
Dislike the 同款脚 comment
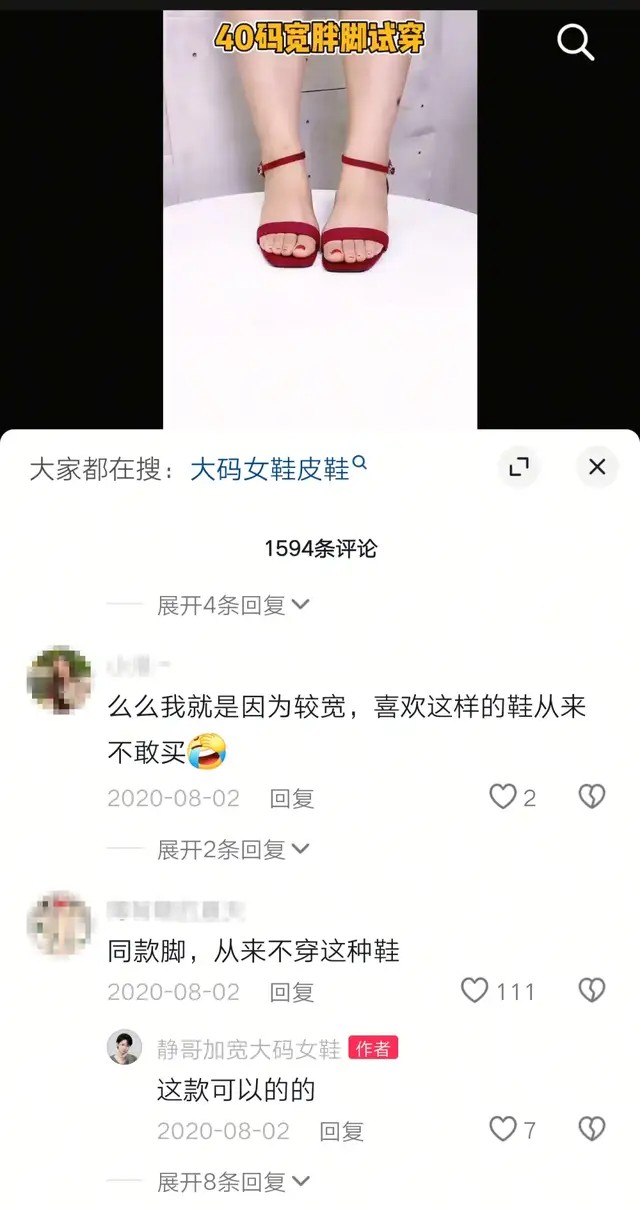pyautogui.click(x=592, y=991)
